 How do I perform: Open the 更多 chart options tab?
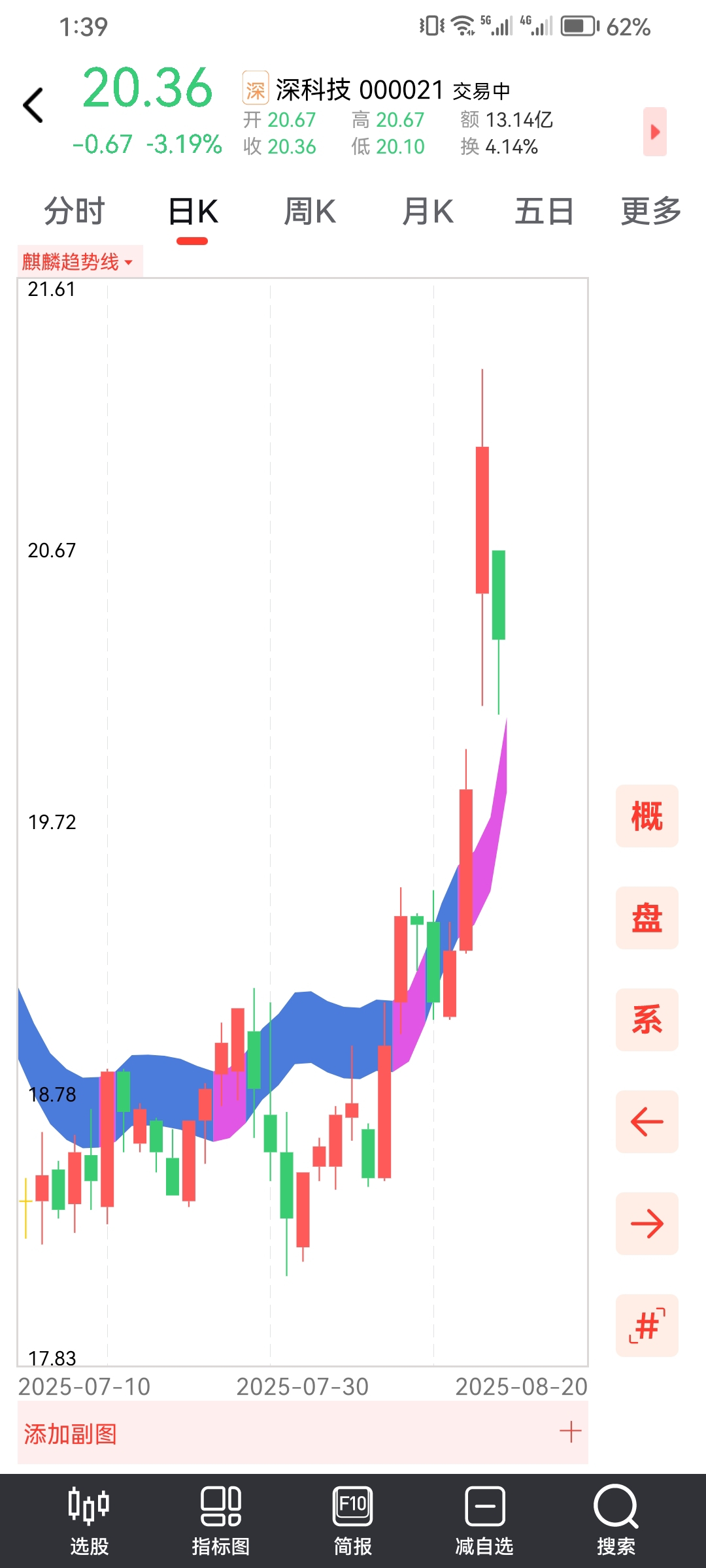pyautogui.click(x=651, y=212)
